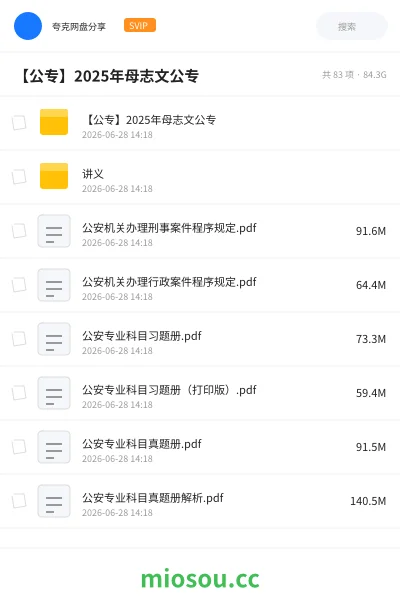Image resolution: width=400 pixels, height=600 pixels.
Task: Tick checkbox for 公安专业科目习题册（打印版）.pdf
Action: (x=19, y=393)
